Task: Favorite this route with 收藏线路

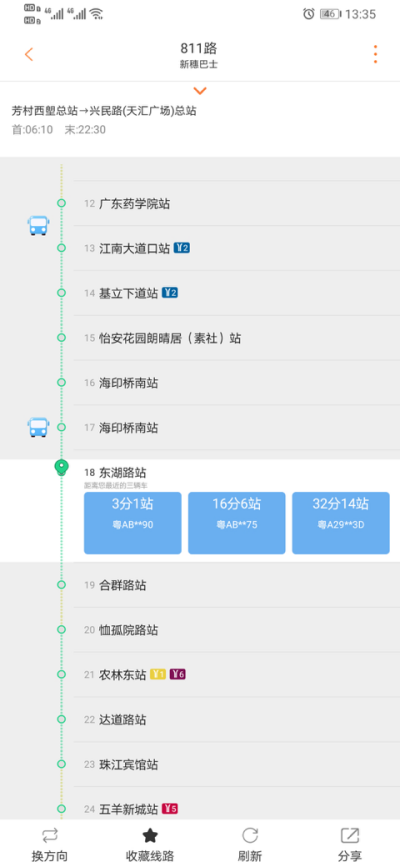Action: (x=150, y=844)
